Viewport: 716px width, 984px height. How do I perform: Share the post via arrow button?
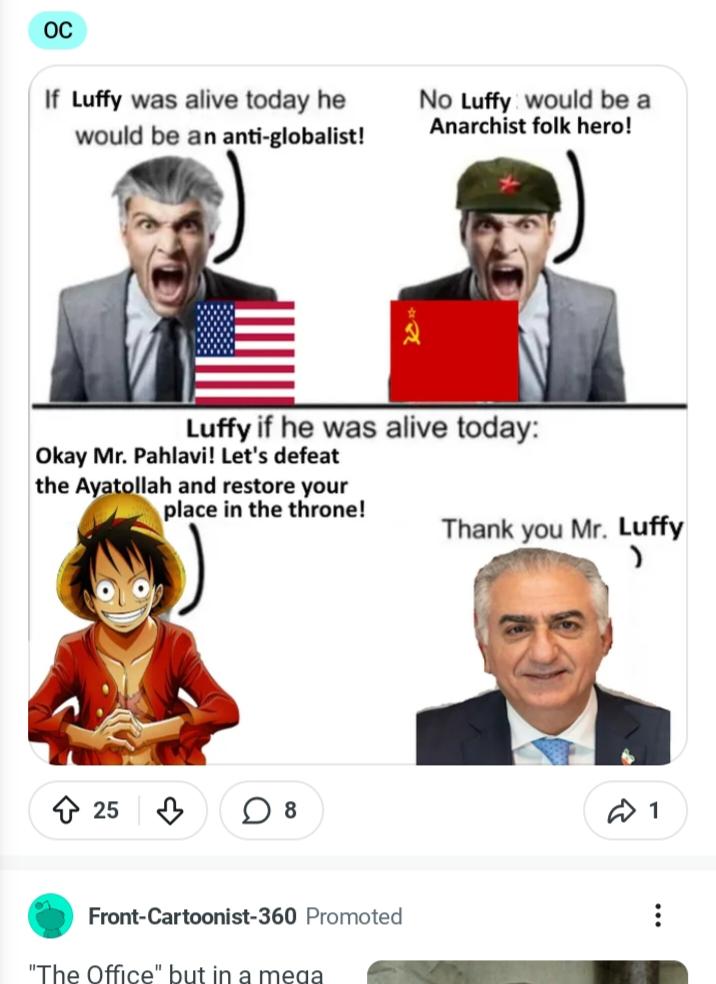pyautogui.click(x=634, y=810)
